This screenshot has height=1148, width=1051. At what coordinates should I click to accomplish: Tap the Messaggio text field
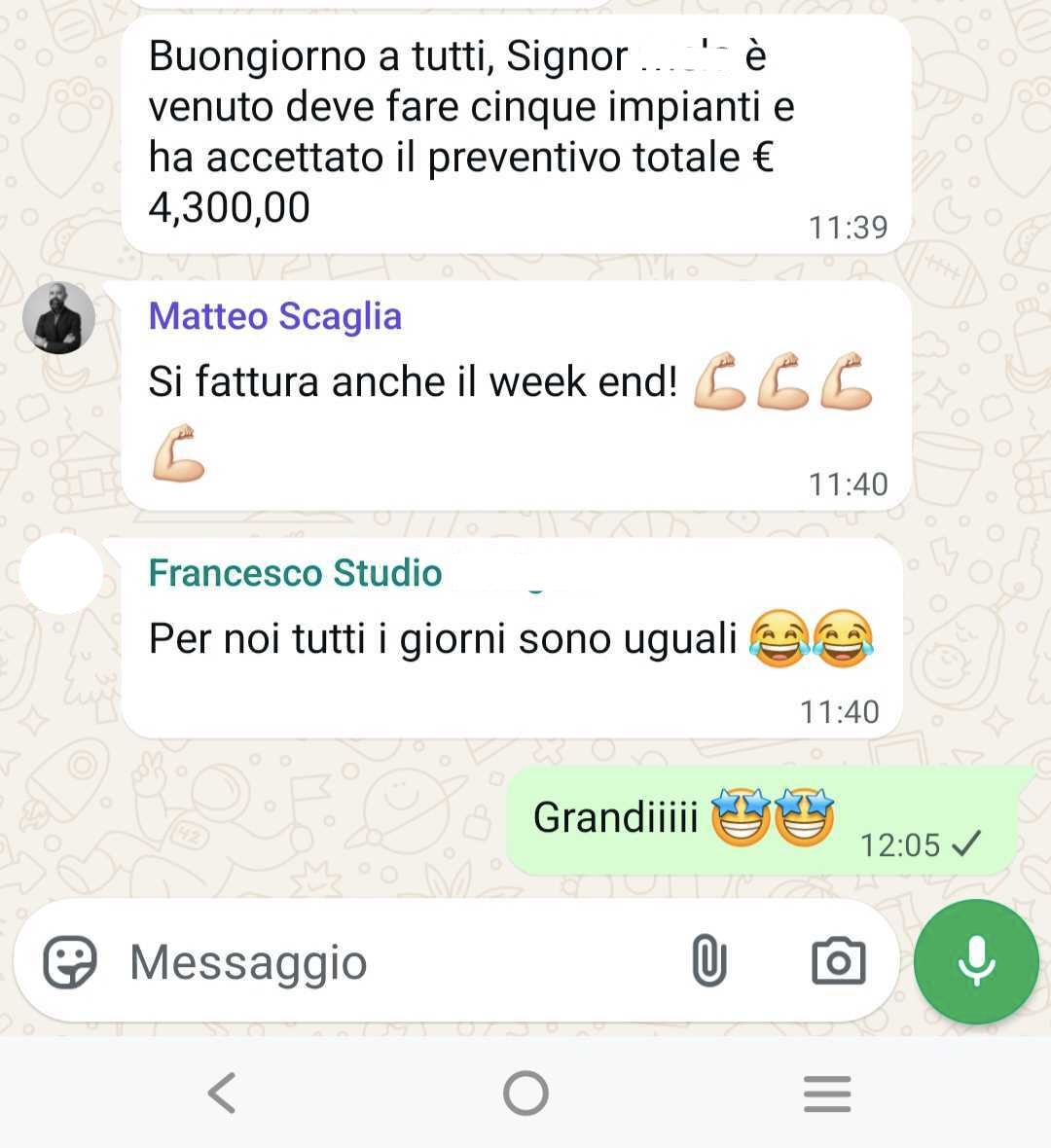389,962
